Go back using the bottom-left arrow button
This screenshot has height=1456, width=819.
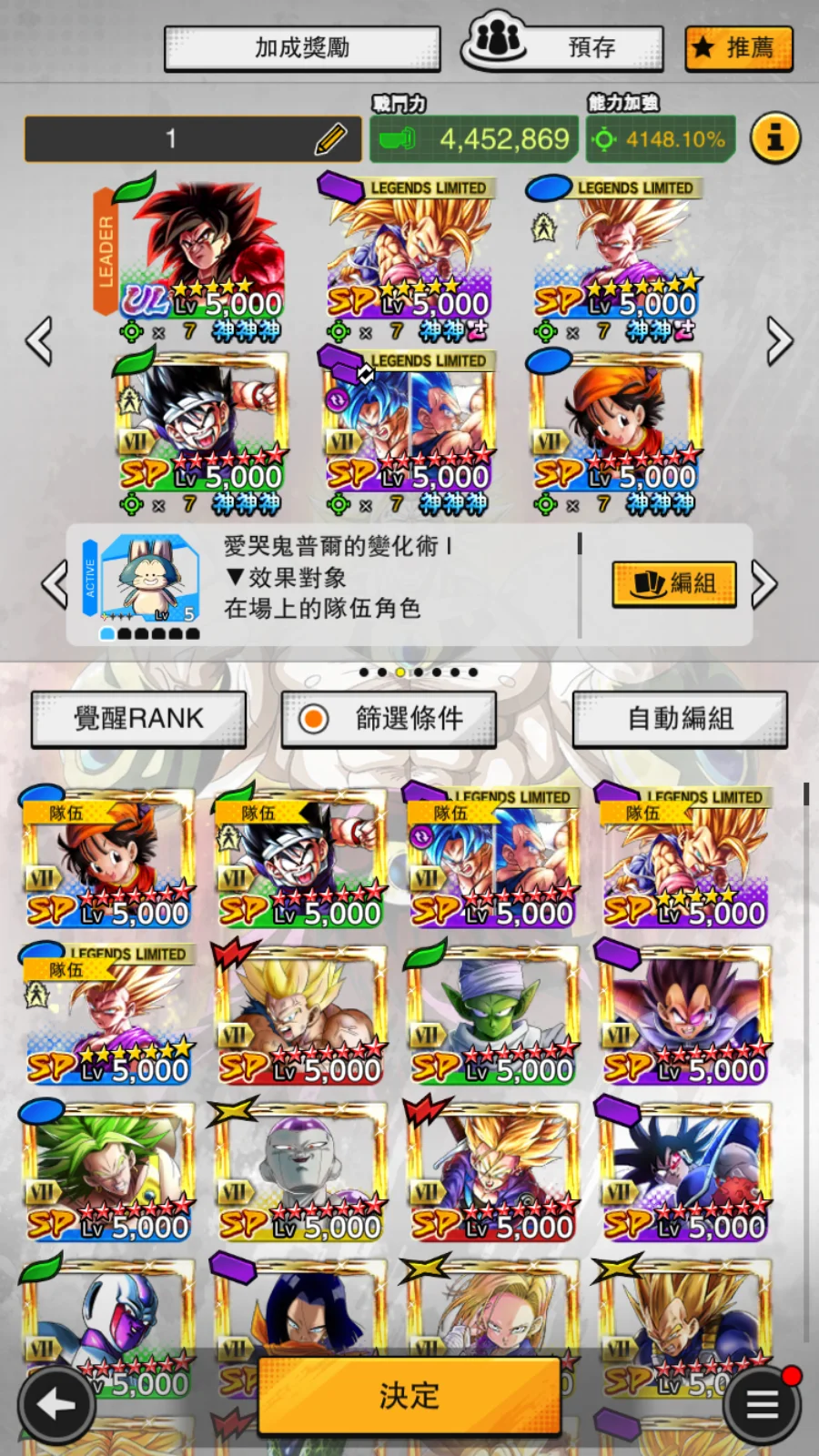click(x=56, y=1405)
